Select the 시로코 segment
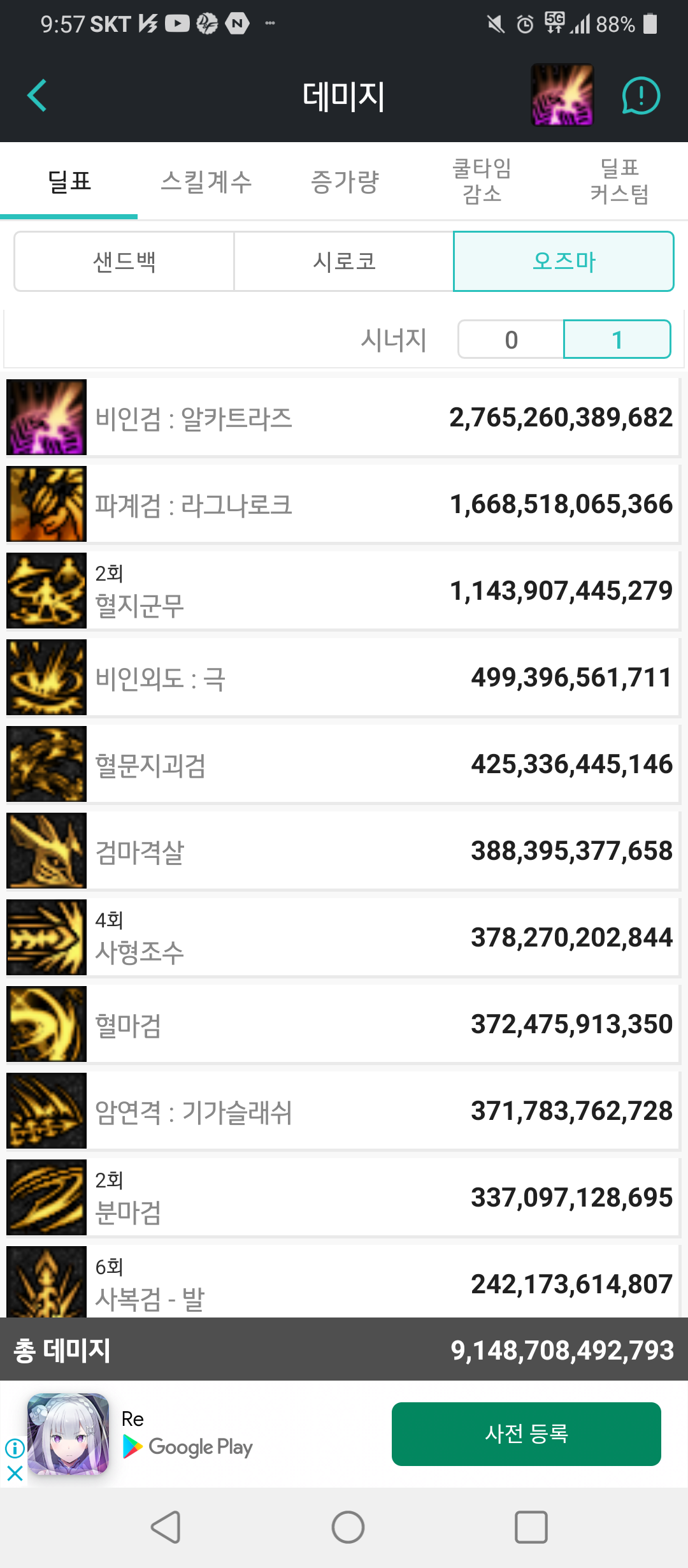 344,261
